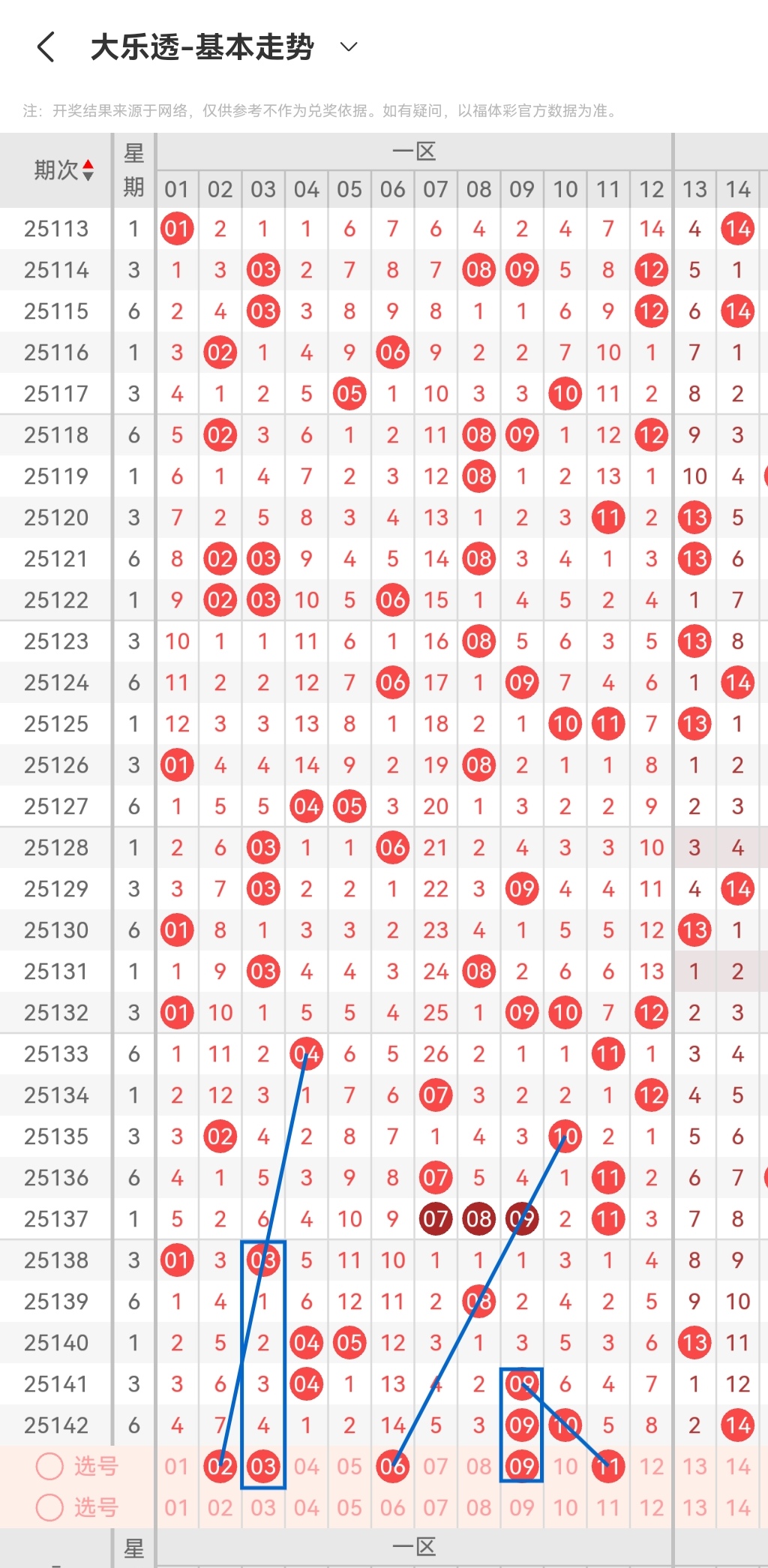Deselect the highlighted number 03 pick
The image size is (768, 1568).
click(263, 1466)
